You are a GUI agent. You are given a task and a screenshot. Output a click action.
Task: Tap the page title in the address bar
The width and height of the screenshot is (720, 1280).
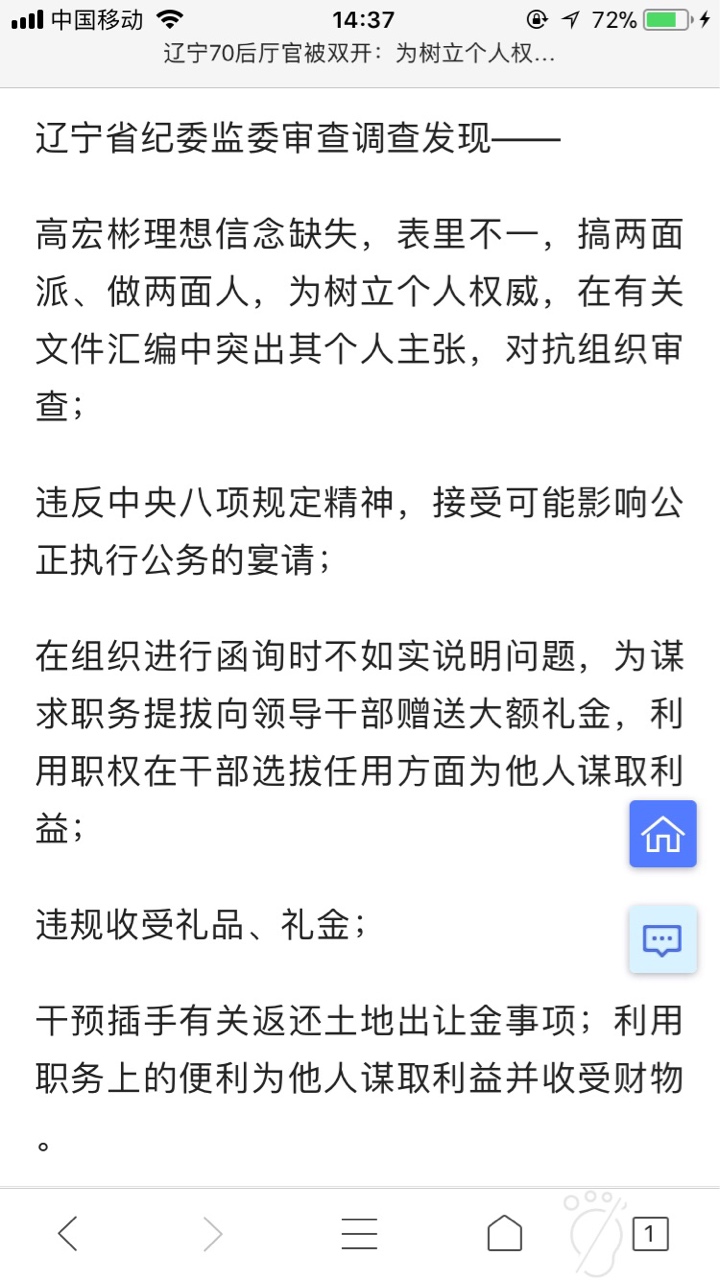360,54
